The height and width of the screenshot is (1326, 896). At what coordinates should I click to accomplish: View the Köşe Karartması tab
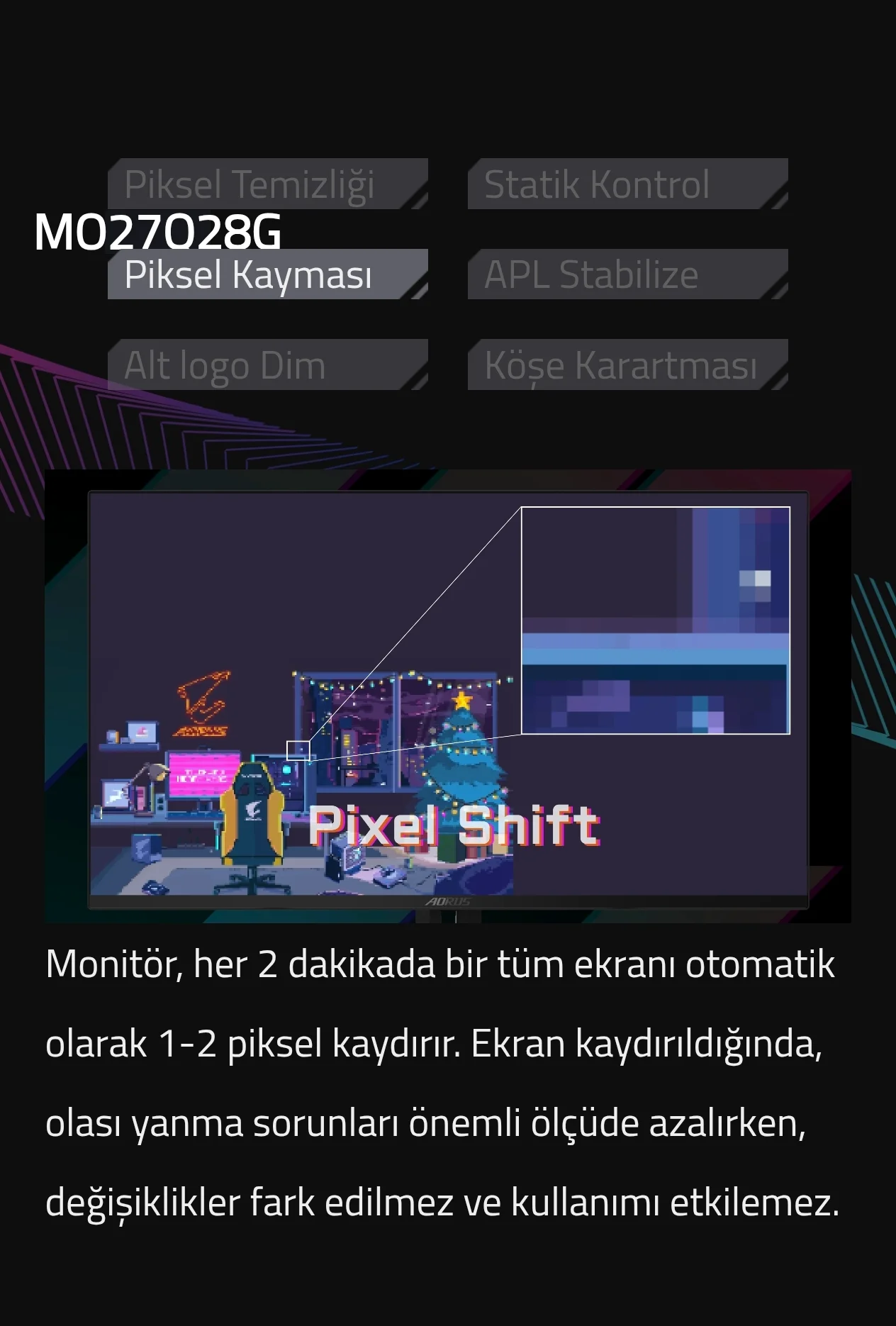(x=627, y=364)
